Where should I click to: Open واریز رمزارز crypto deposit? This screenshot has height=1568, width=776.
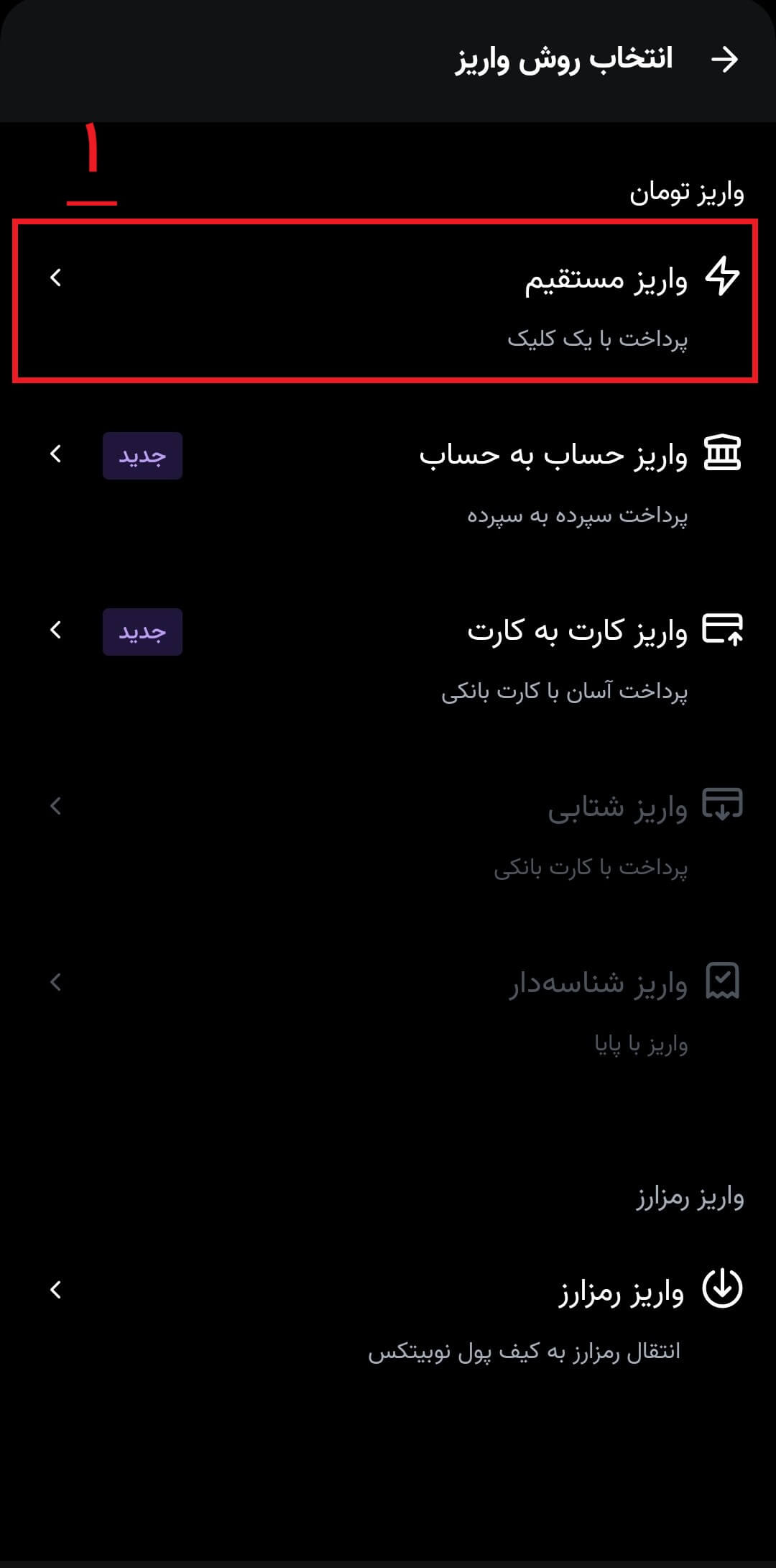[x=388, y=1316]
